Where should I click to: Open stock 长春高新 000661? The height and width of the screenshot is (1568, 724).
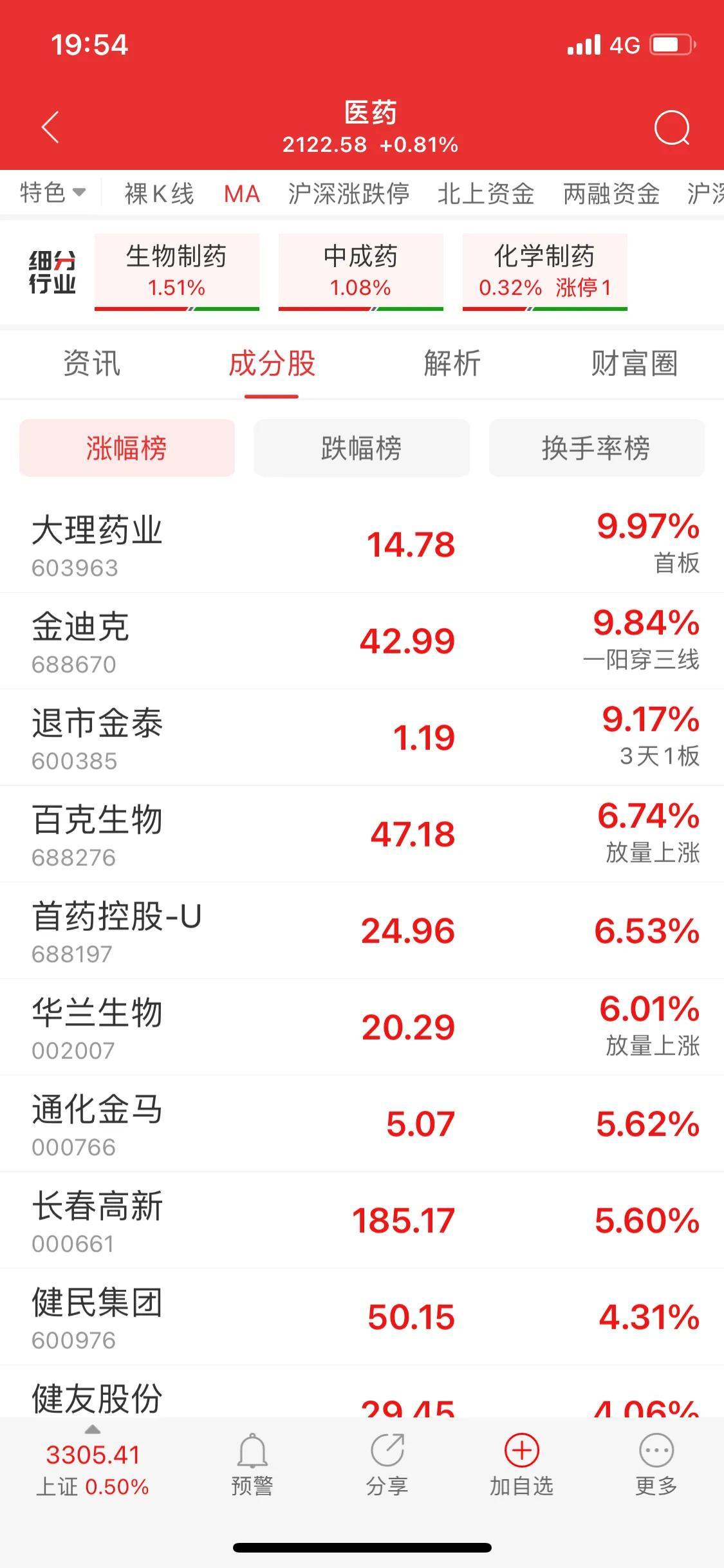[x=362, y=1220]
